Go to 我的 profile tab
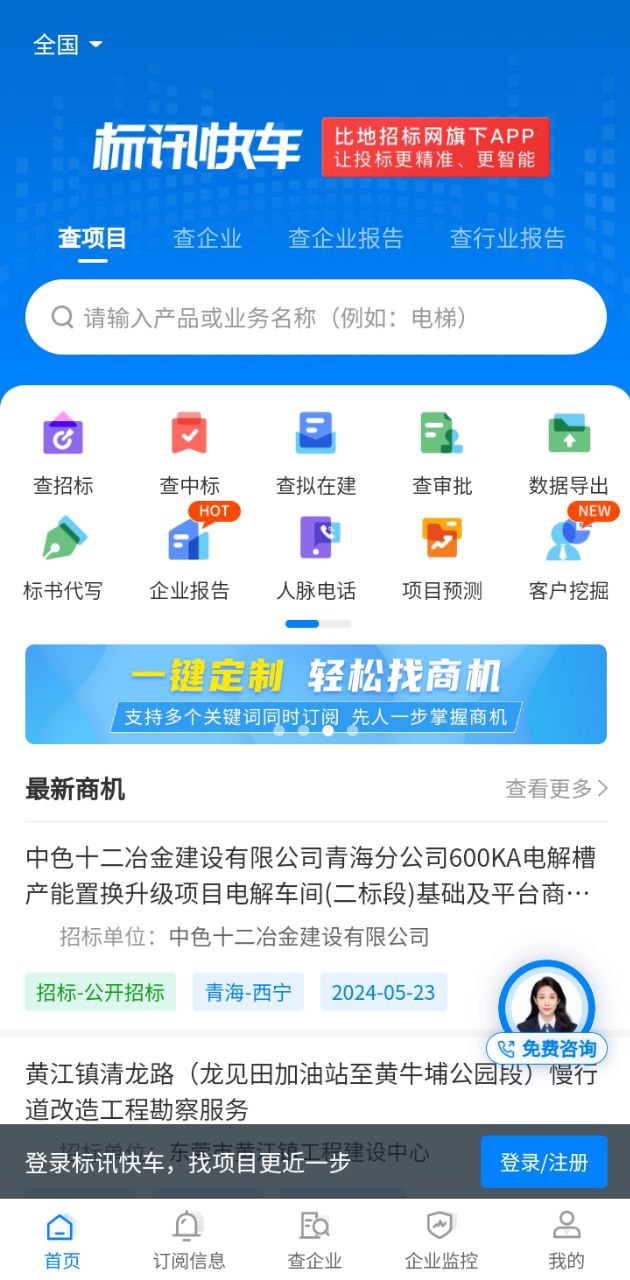The width and height of the screenshot is (630, 1280). point(566,1240)
